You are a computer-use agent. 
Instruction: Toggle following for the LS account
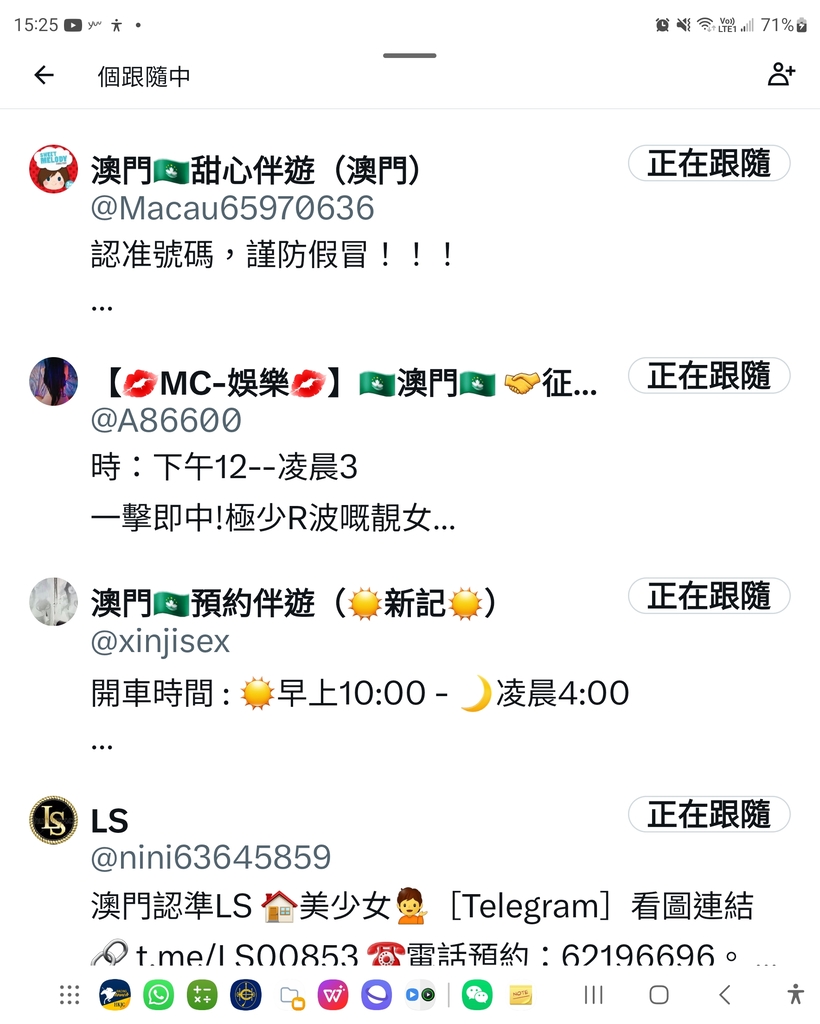(708, 814)
